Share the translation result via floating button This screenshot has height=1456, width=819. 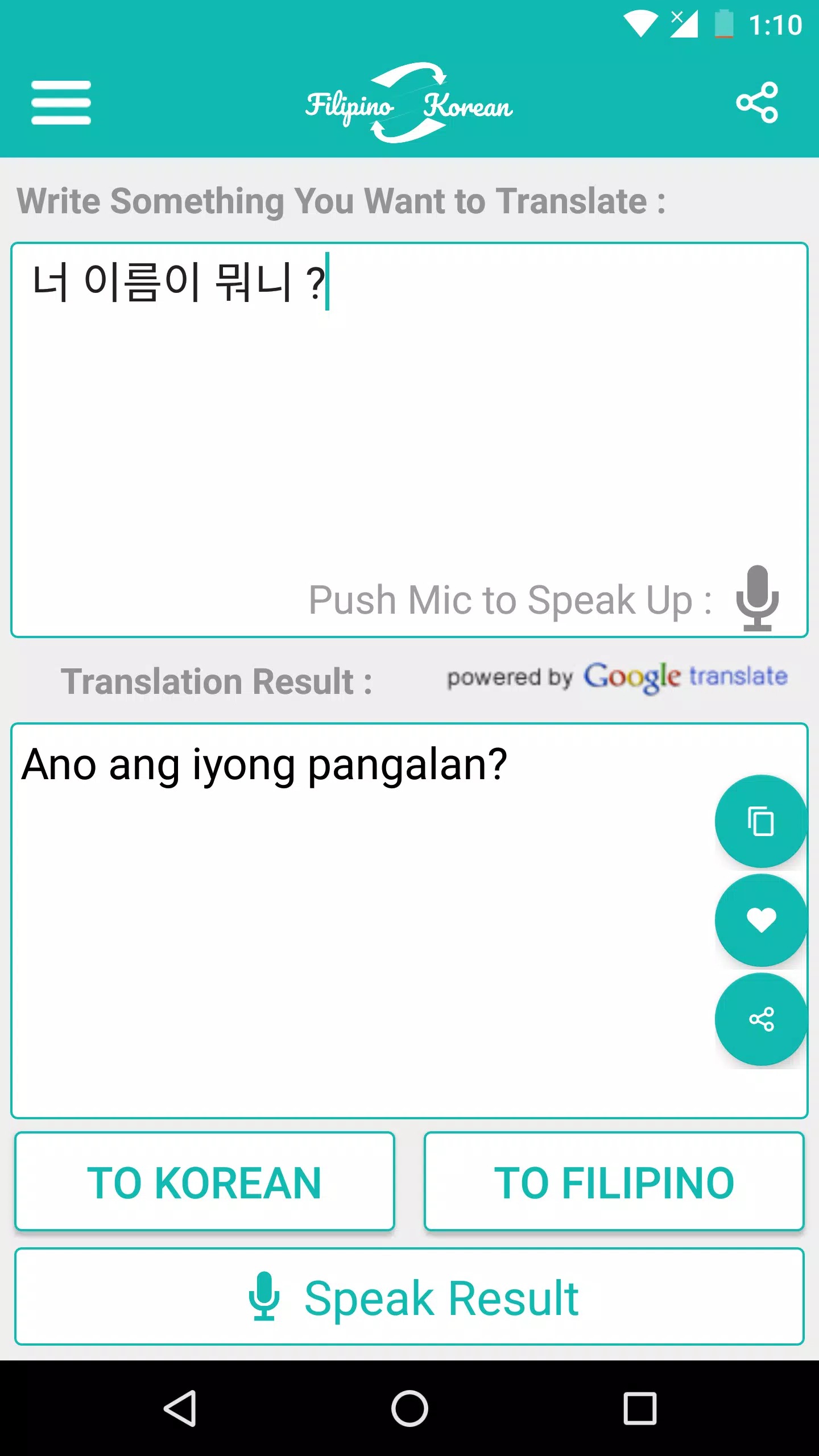pos(761,1019)
